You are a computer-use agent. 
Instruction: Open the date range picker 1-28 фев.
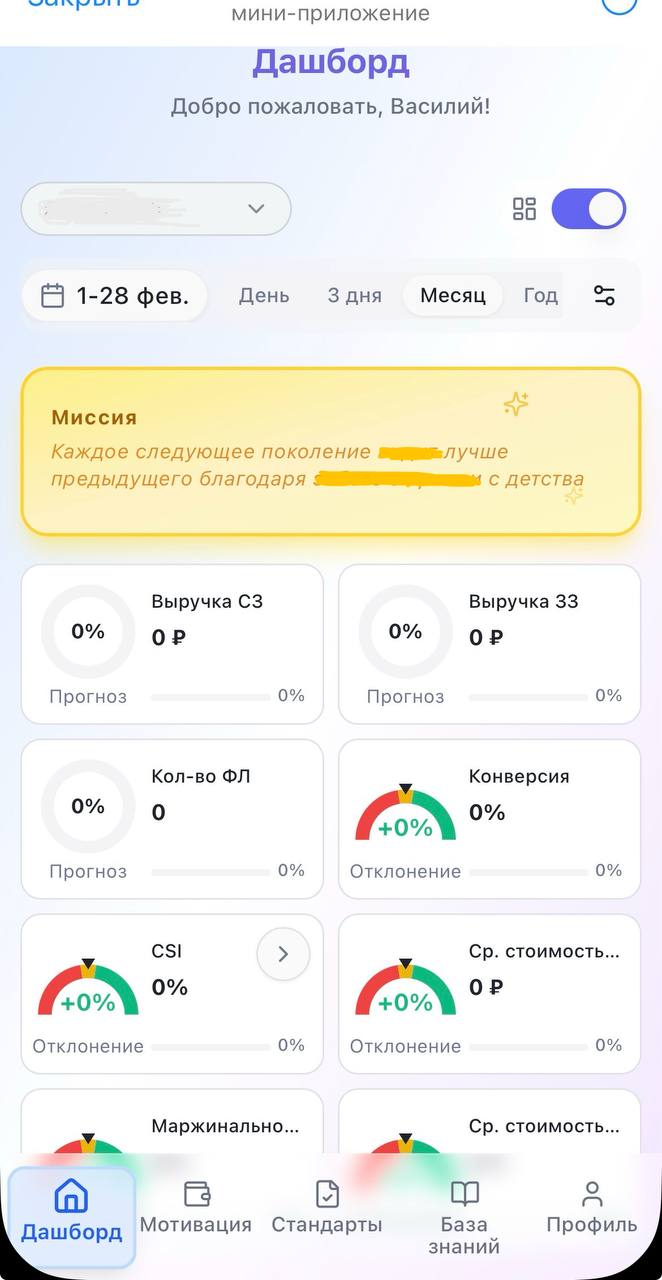coord(114,296)
